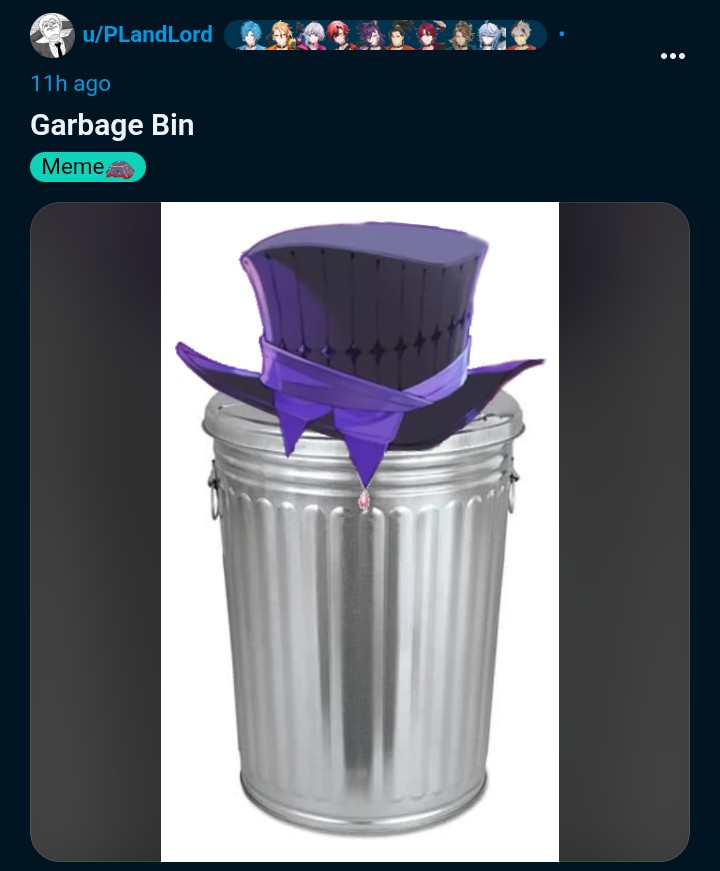
Task: Open the post overflow menu
Action: (x=673, y=55)
